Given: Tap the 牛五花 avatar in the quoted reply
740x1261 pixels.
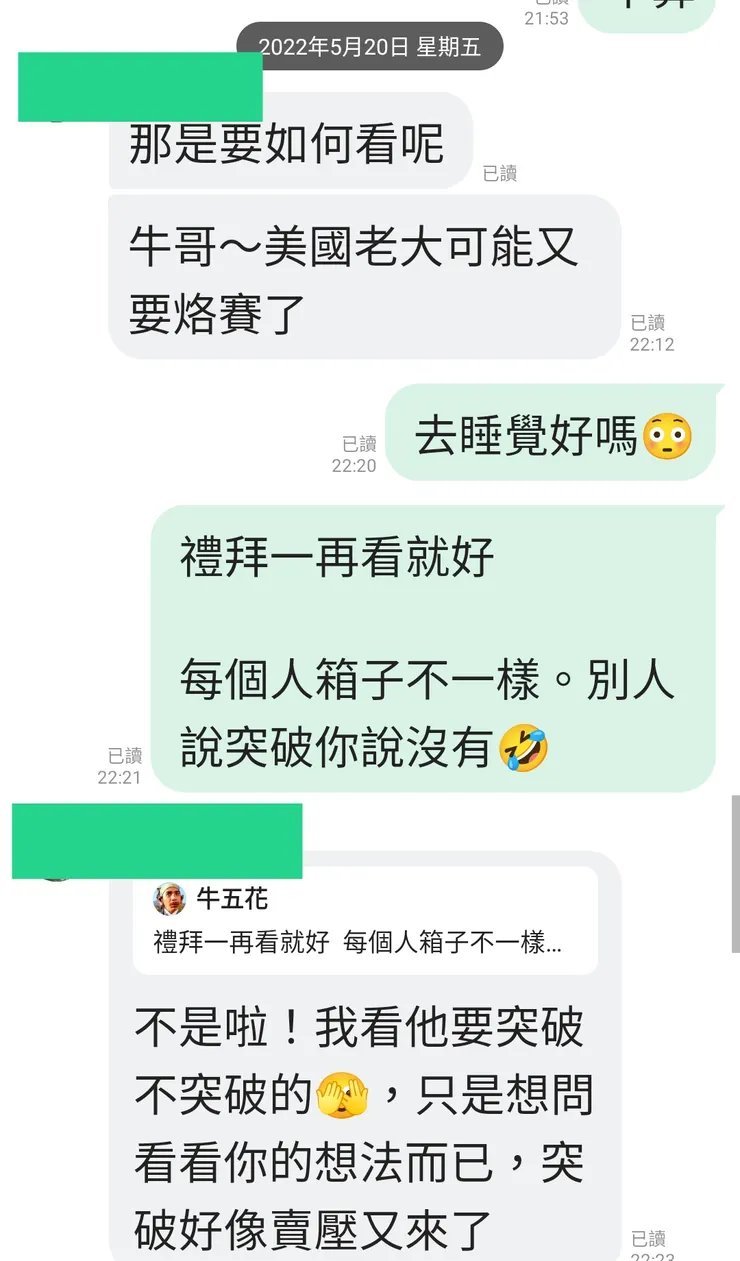Looking at the screenshot, I should [x=168, y=899].
